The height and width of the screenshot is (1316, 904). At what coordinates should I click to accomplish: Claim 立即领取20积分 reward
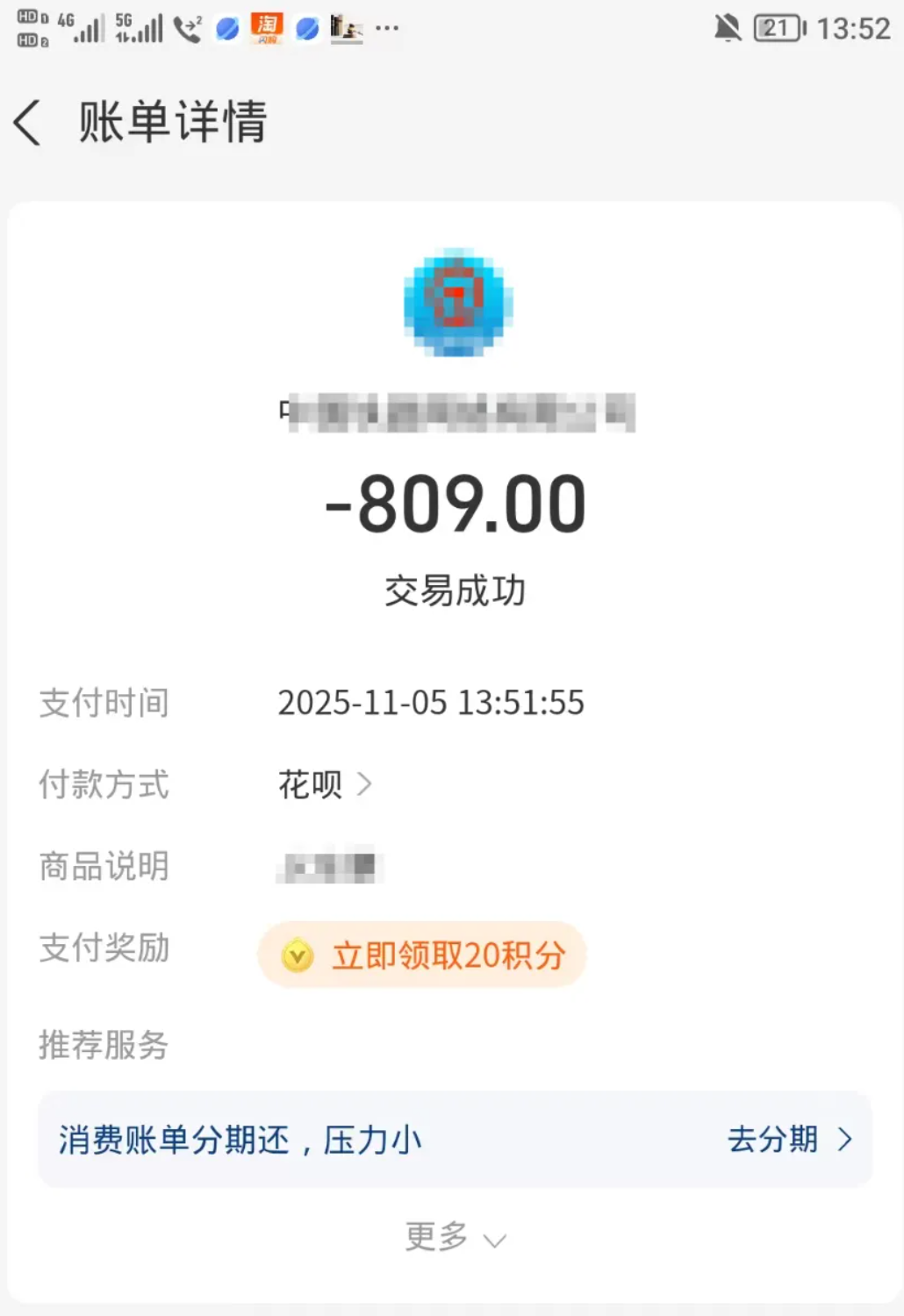[422, 955]
